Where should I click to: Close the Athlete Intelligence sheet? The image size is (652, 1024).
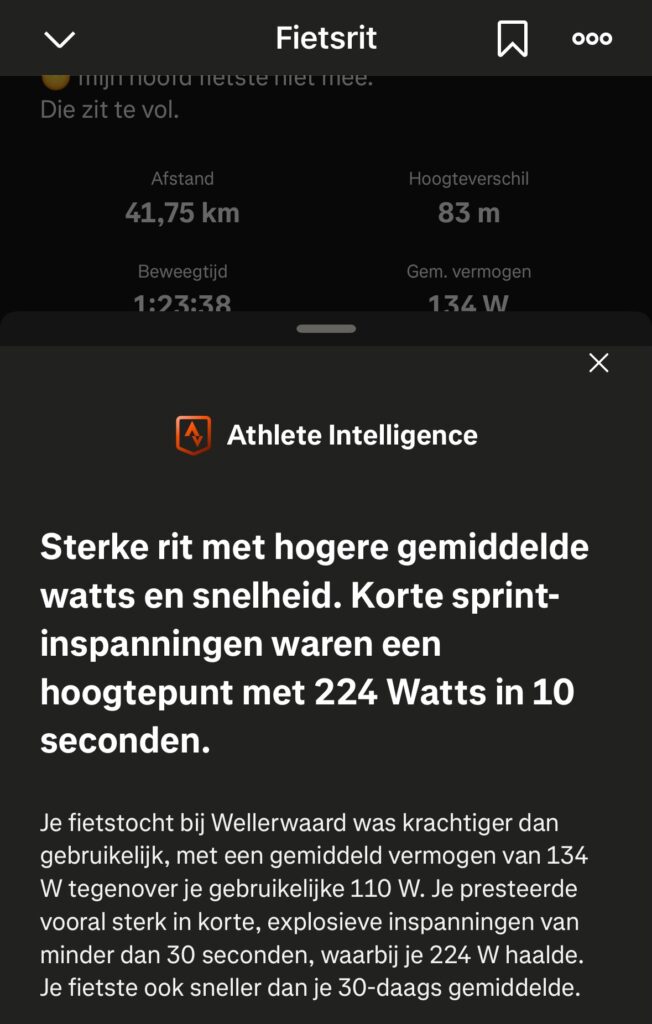[x=598, y=363]
